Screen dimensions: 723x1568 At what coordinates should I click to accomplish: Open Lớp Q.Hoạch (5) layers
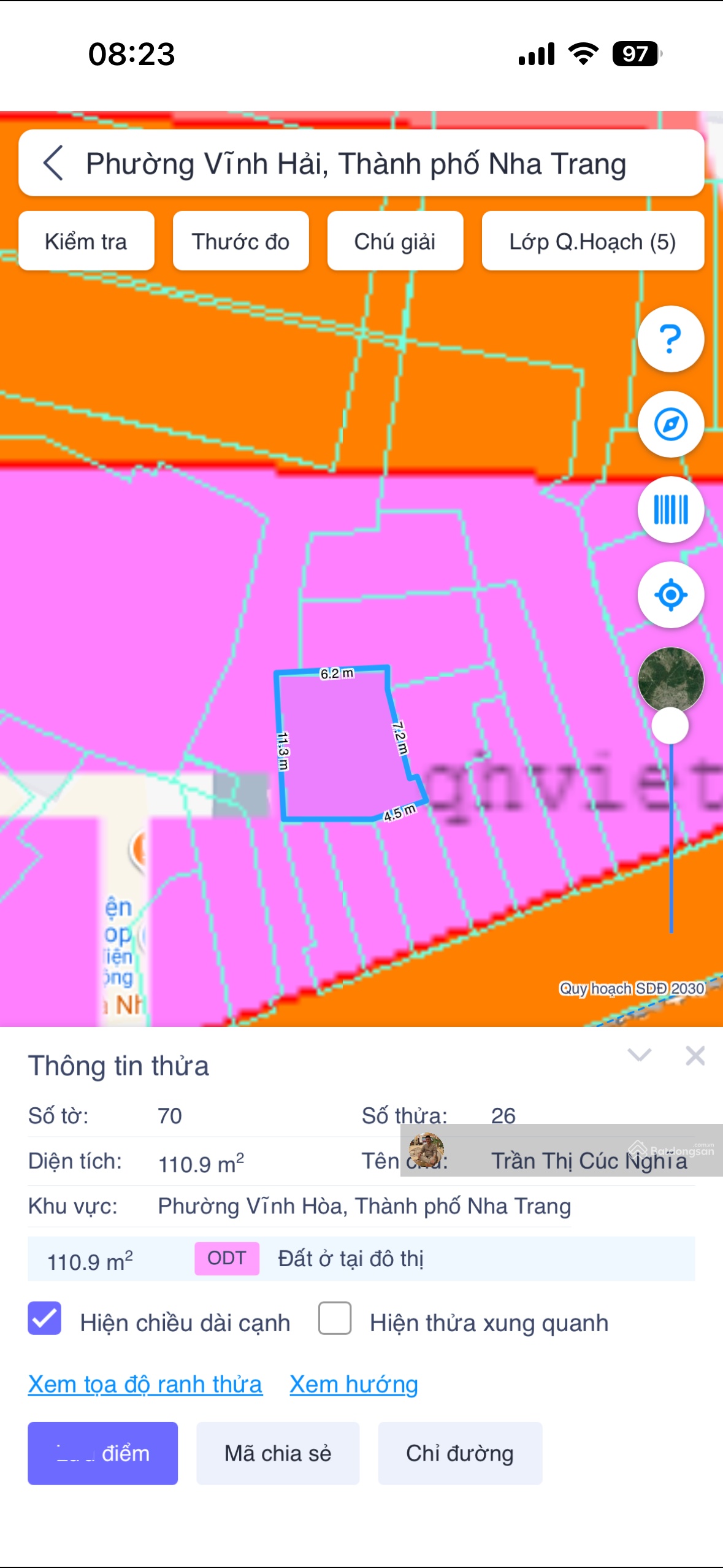(x=592, y=241)
